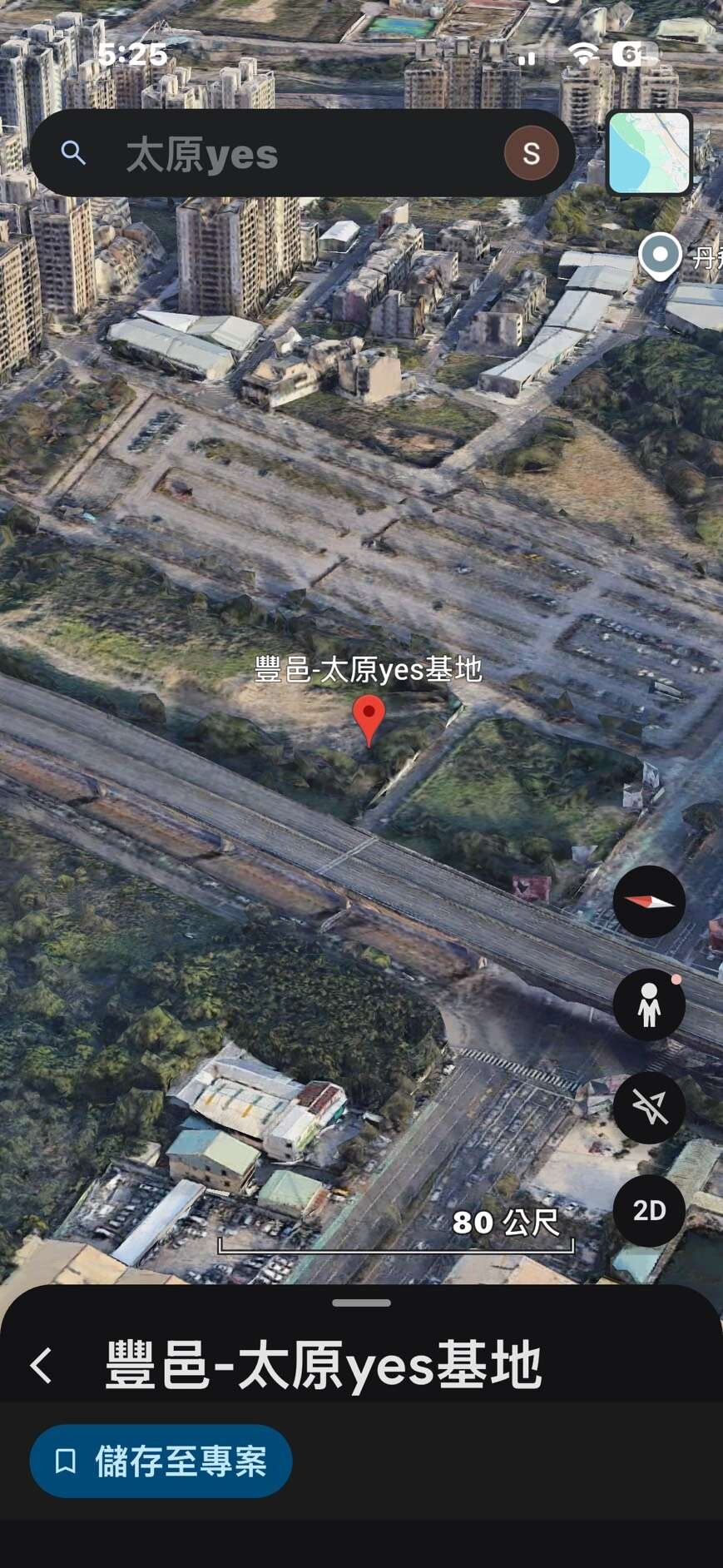Switch the map to 2D view
This screenshot has height=1568, width=723.
coord(649,1210)
